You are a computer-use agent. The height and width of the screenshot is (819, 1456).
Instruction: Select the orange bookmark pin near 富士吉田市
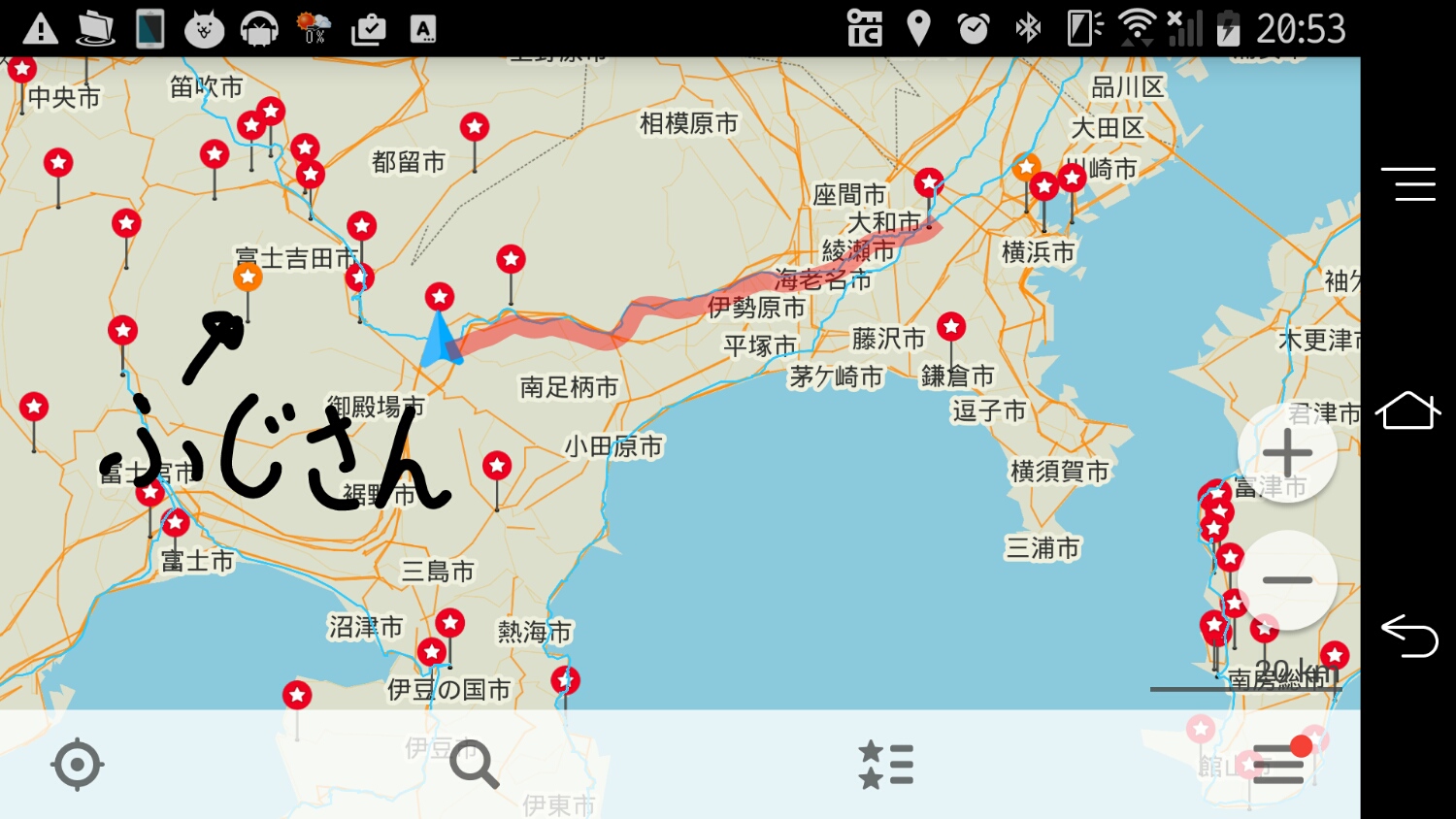pos(248,278)
